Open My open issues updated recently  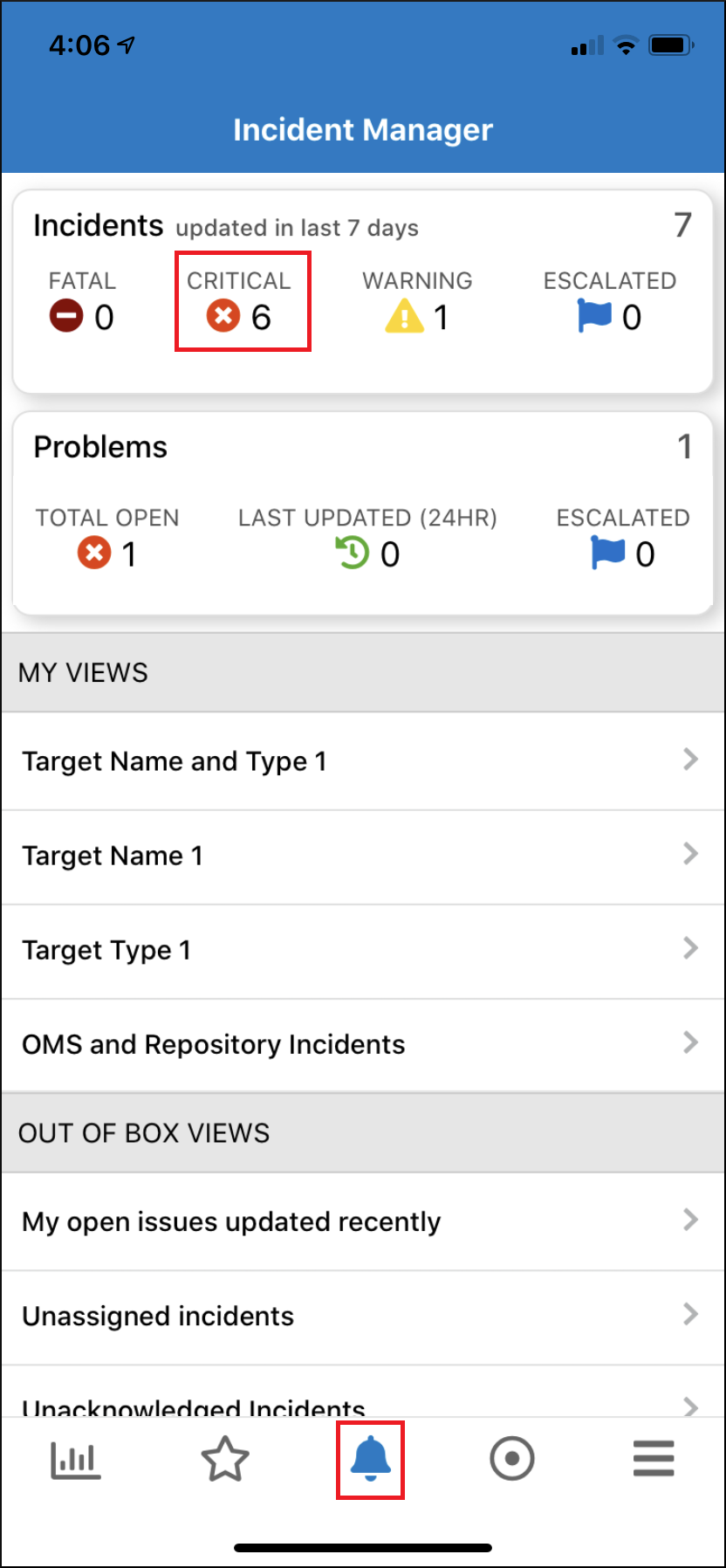pos(362,1221)
